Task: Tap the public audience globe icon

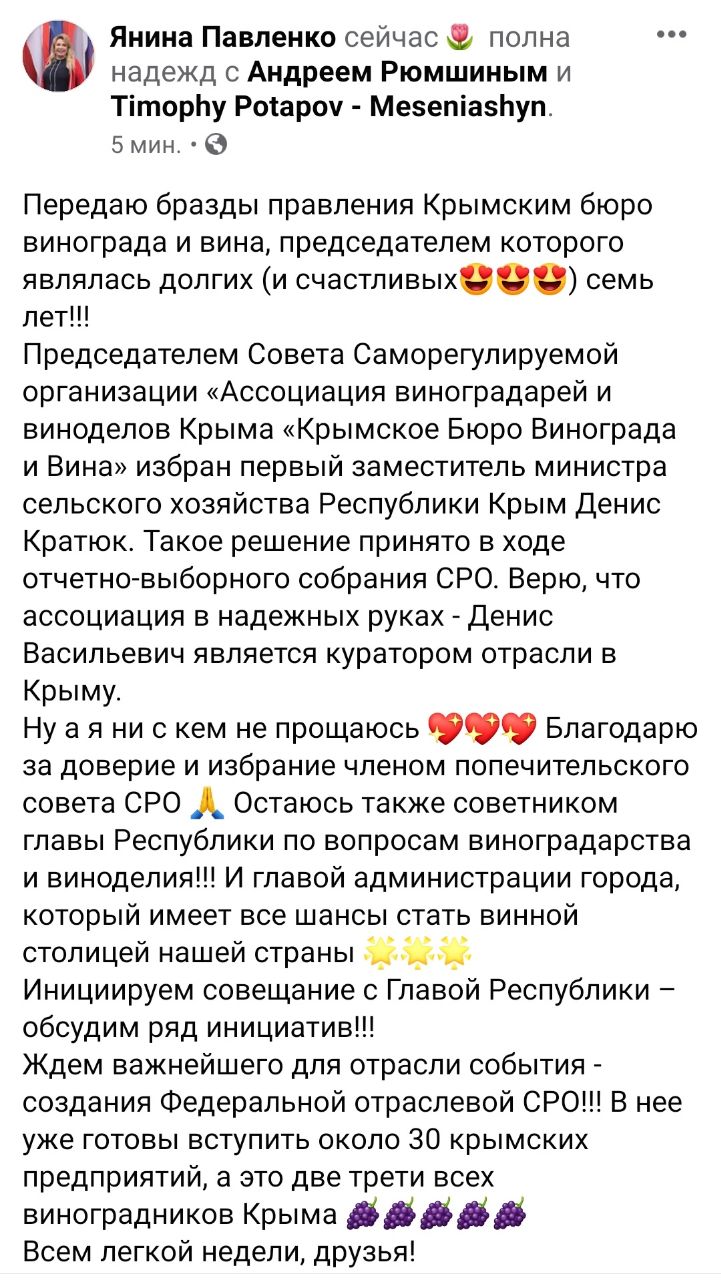Action: (215, 145)
